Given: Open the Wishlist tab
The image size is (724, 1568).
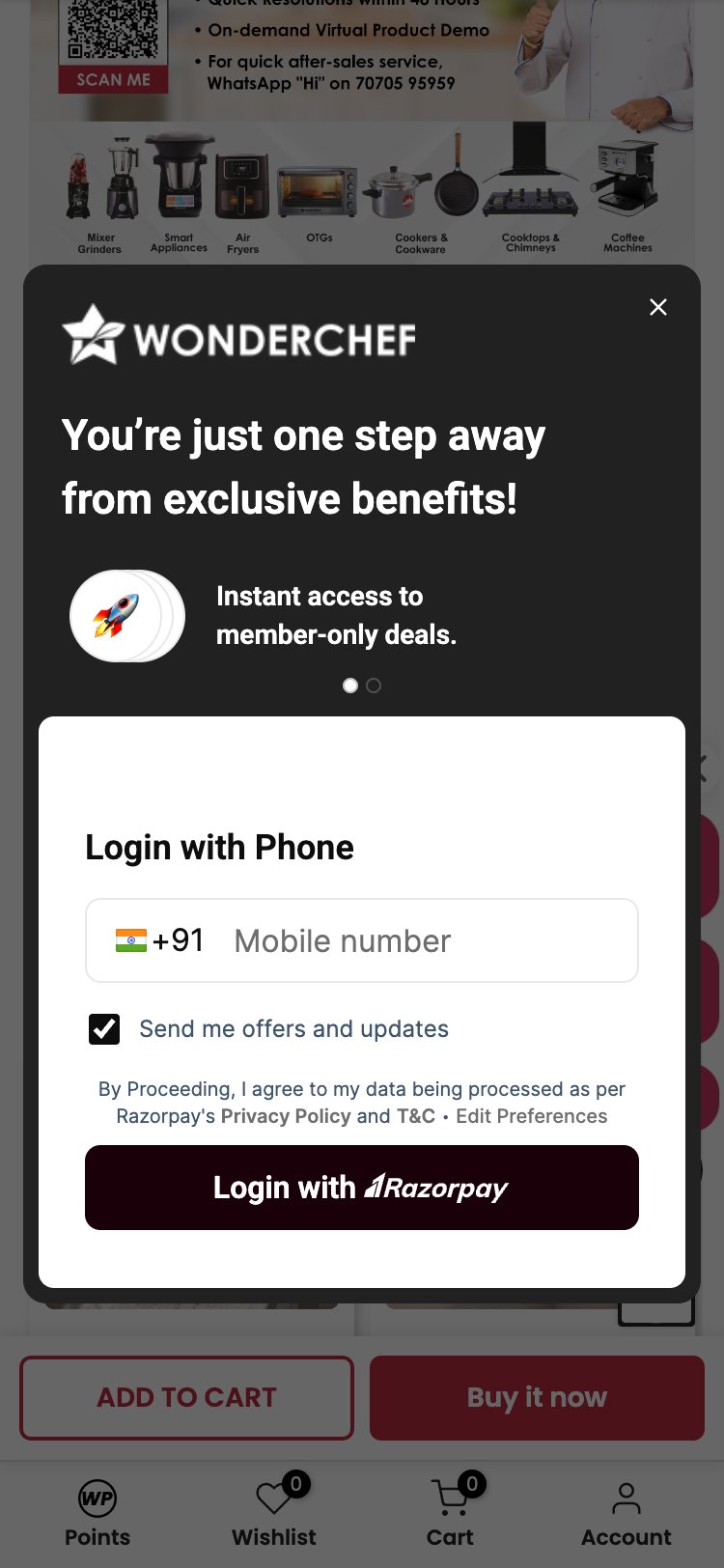Looking at the screenshot, I should click(x=274, y=1513).
